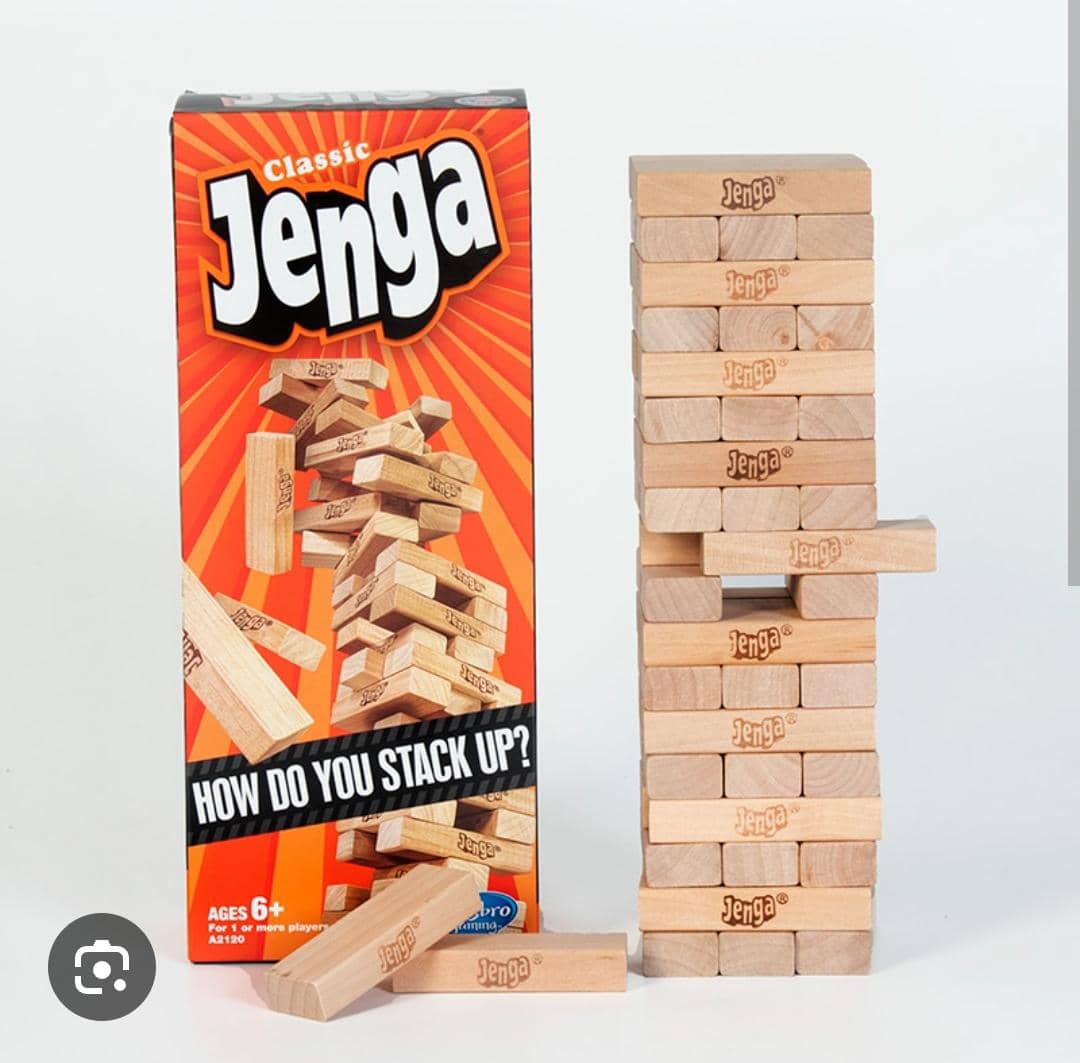The height and width of the screenshot is (1063, 1080).
Task: Search this image with Google Lens
Action: 102,966
